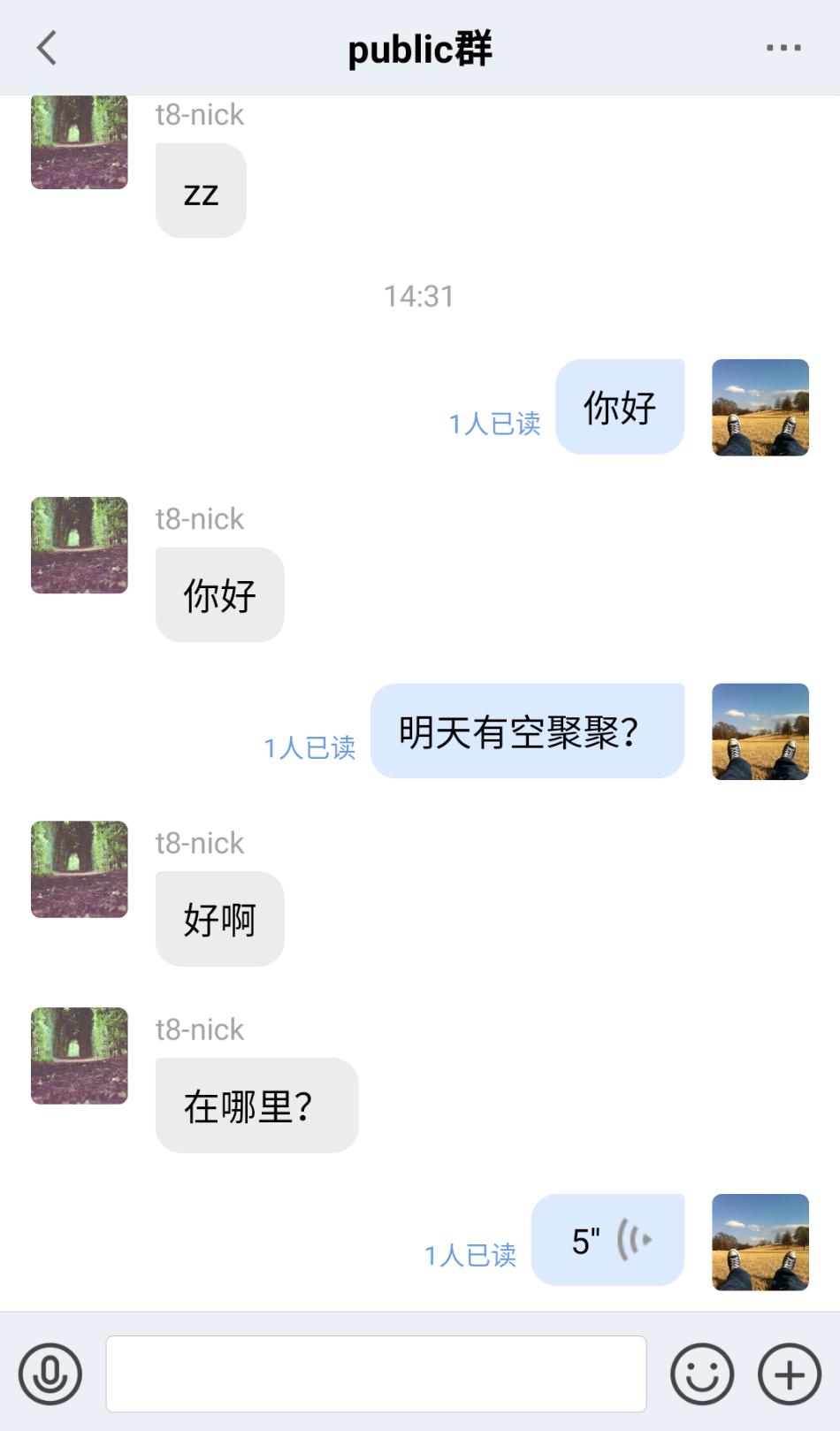Focus the message text field

click(376, 1374)
